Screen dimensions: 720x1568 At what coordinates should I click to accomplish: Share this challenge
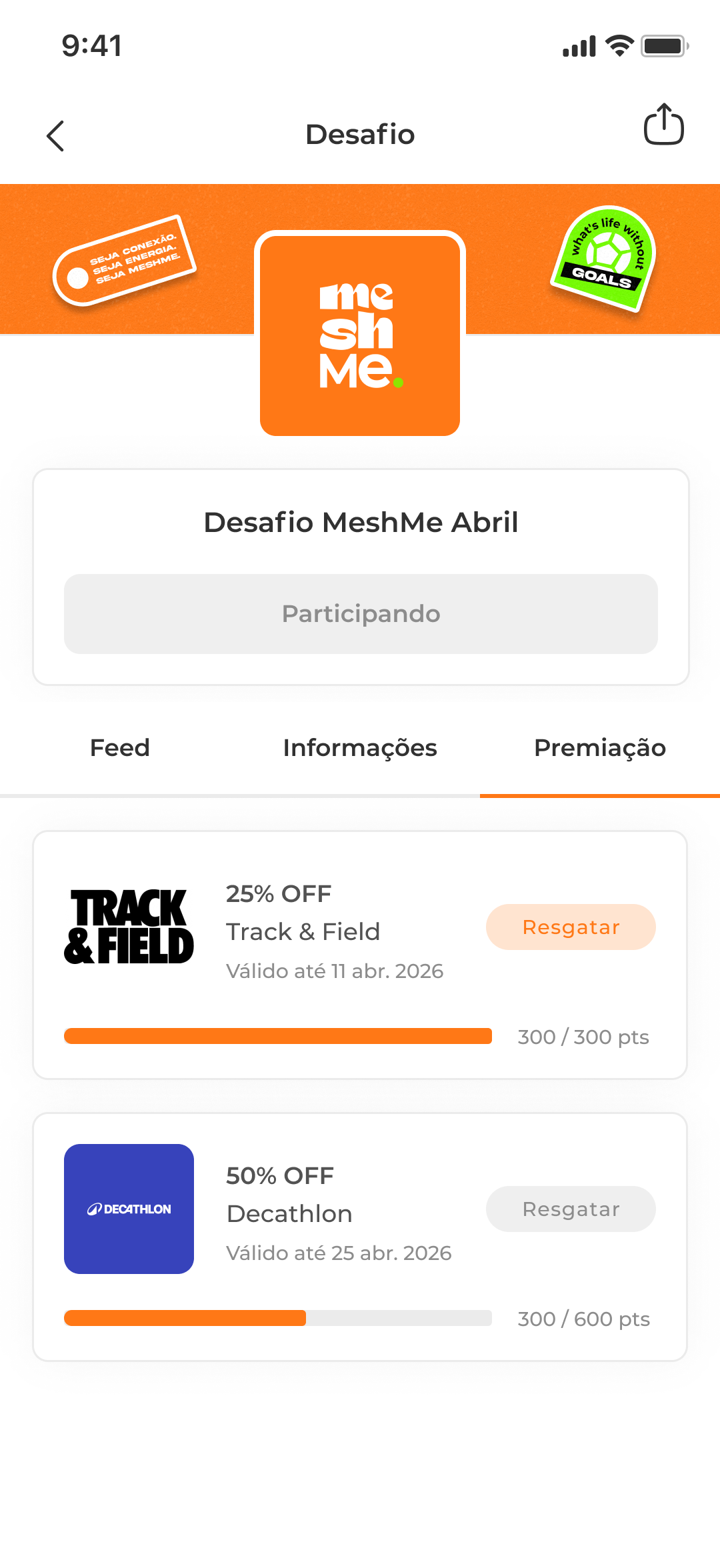point(663,125)
